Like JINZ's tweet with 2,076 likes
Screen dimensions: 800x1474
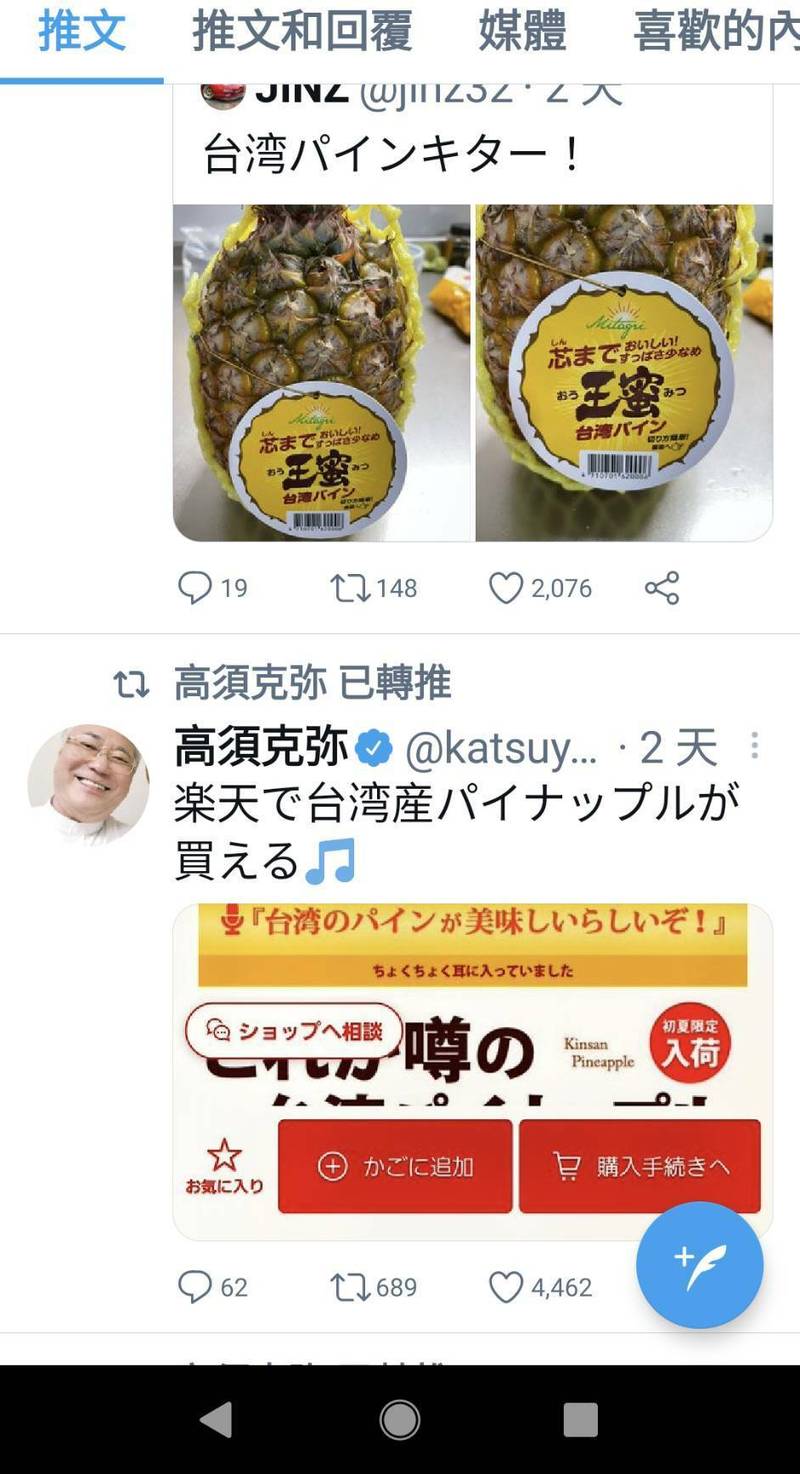point(506,588)
